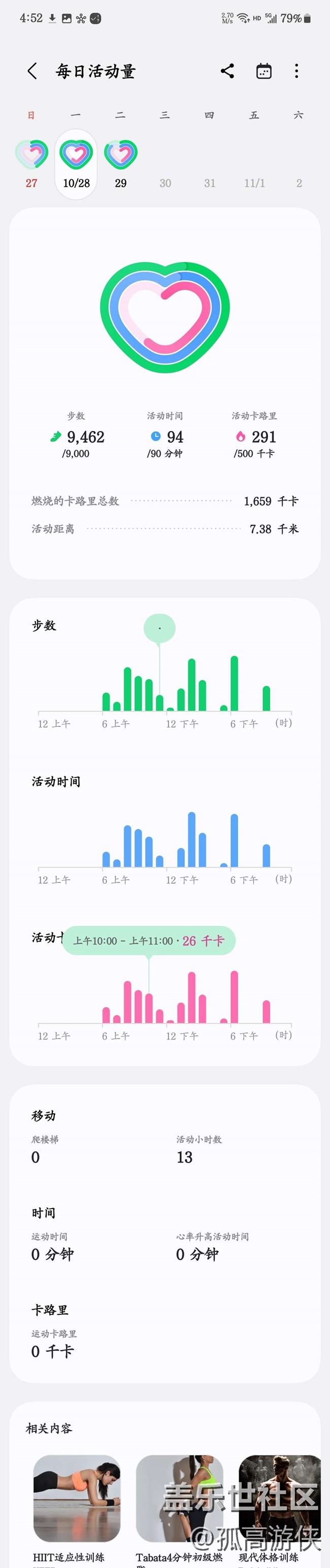Screen dimensions: 330x1568
Task: Open the HIIT适应性训练 workout card
Action: (77, 1497)
